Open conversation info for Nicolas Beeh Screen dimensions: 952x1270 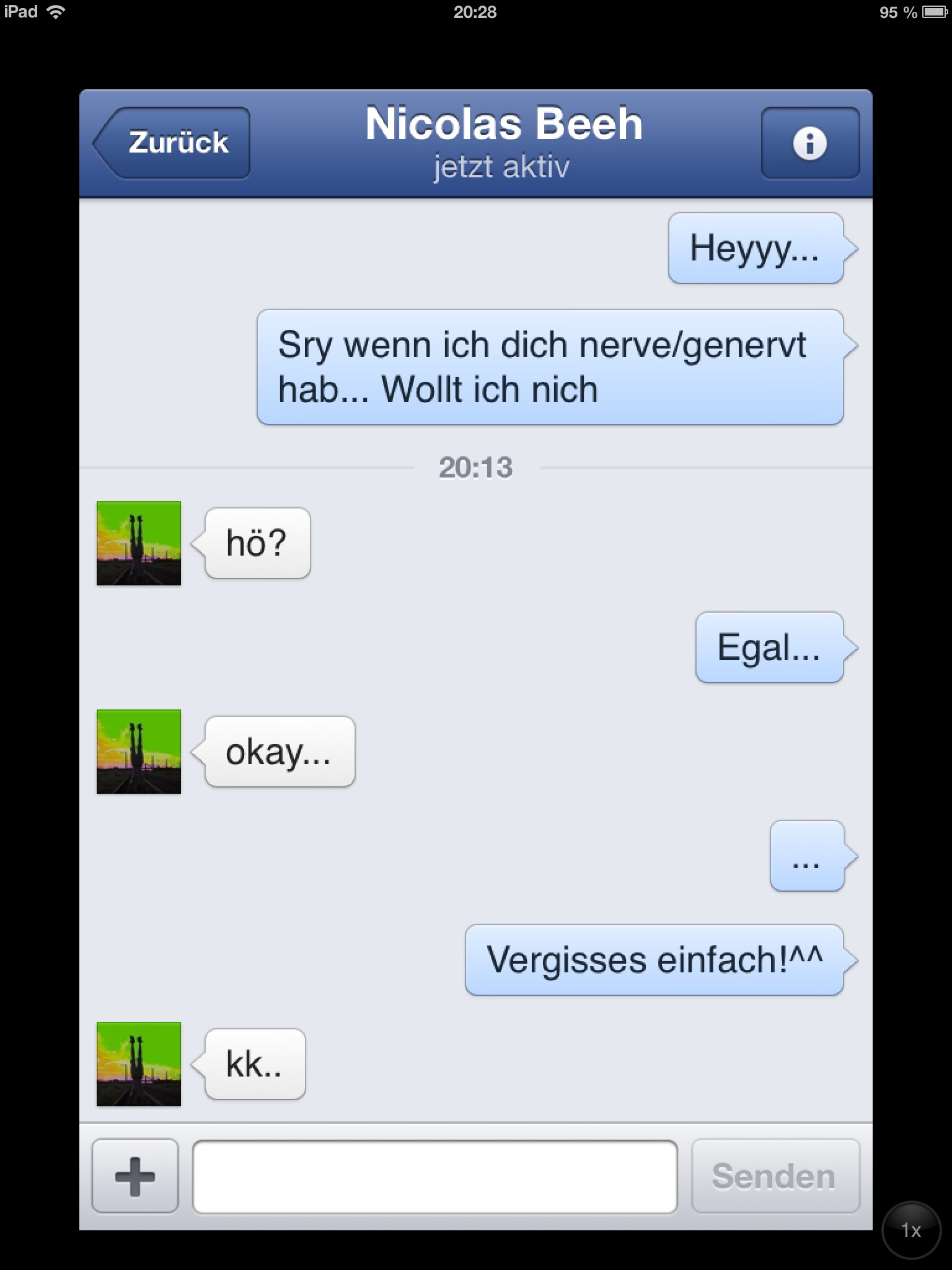(x=809, y=143)
